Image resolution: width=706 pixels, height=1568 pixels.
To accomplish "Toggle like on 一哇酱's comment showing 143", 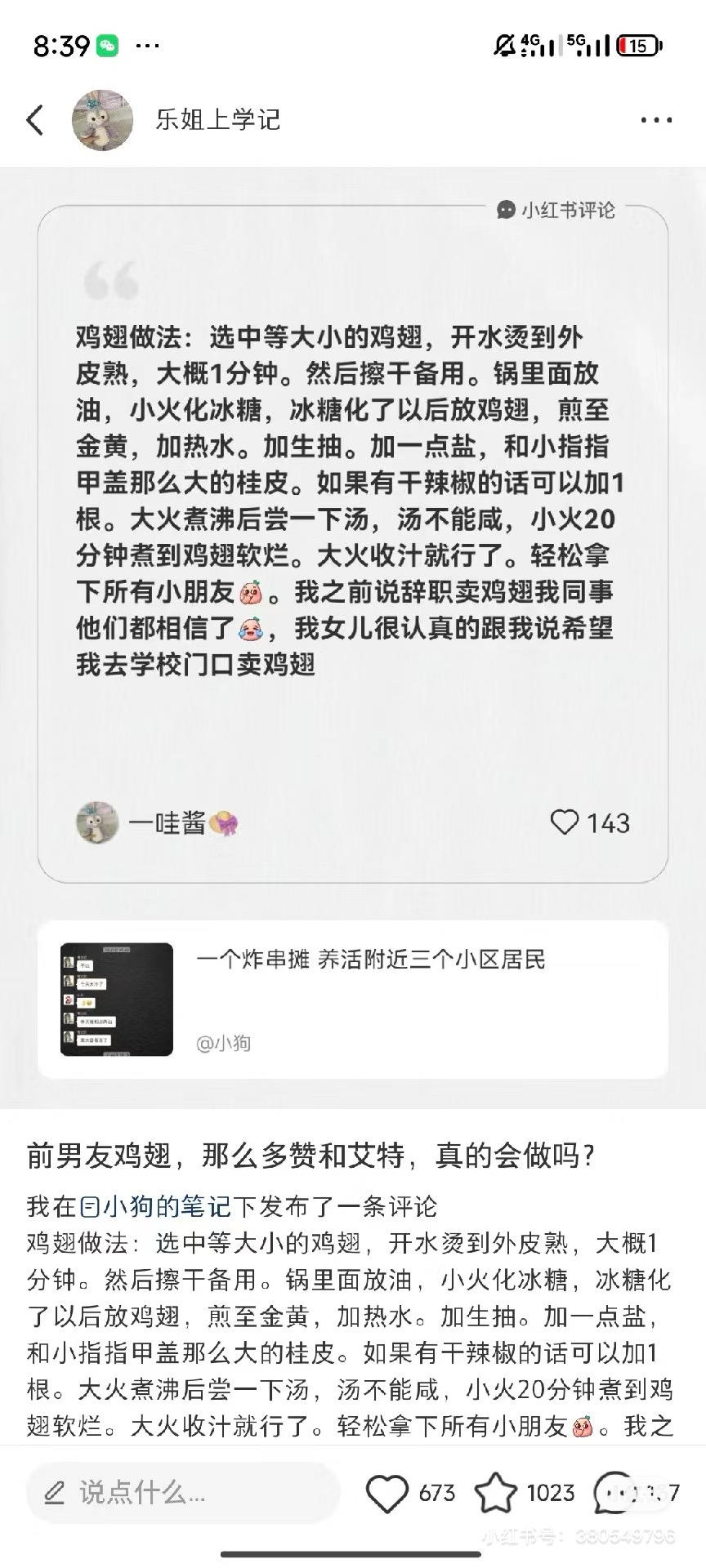I will [x=565, y=824].
